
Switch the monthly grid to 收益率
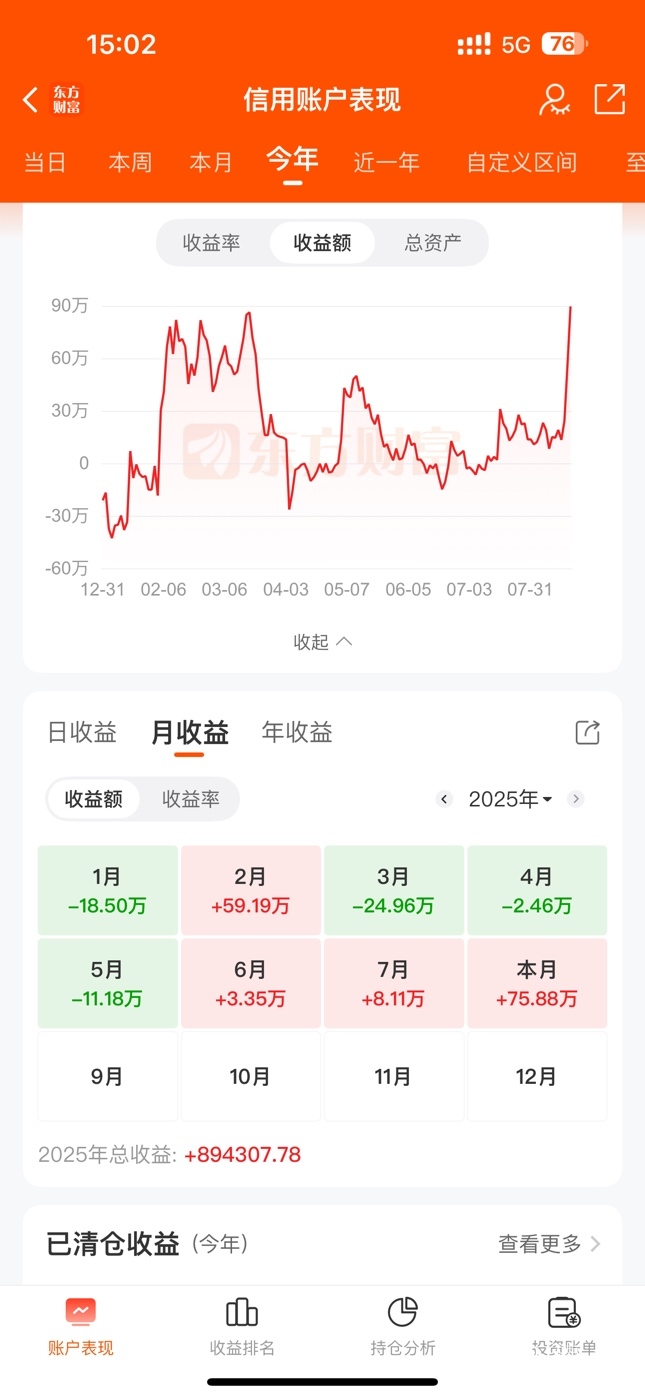coord(190,799)
